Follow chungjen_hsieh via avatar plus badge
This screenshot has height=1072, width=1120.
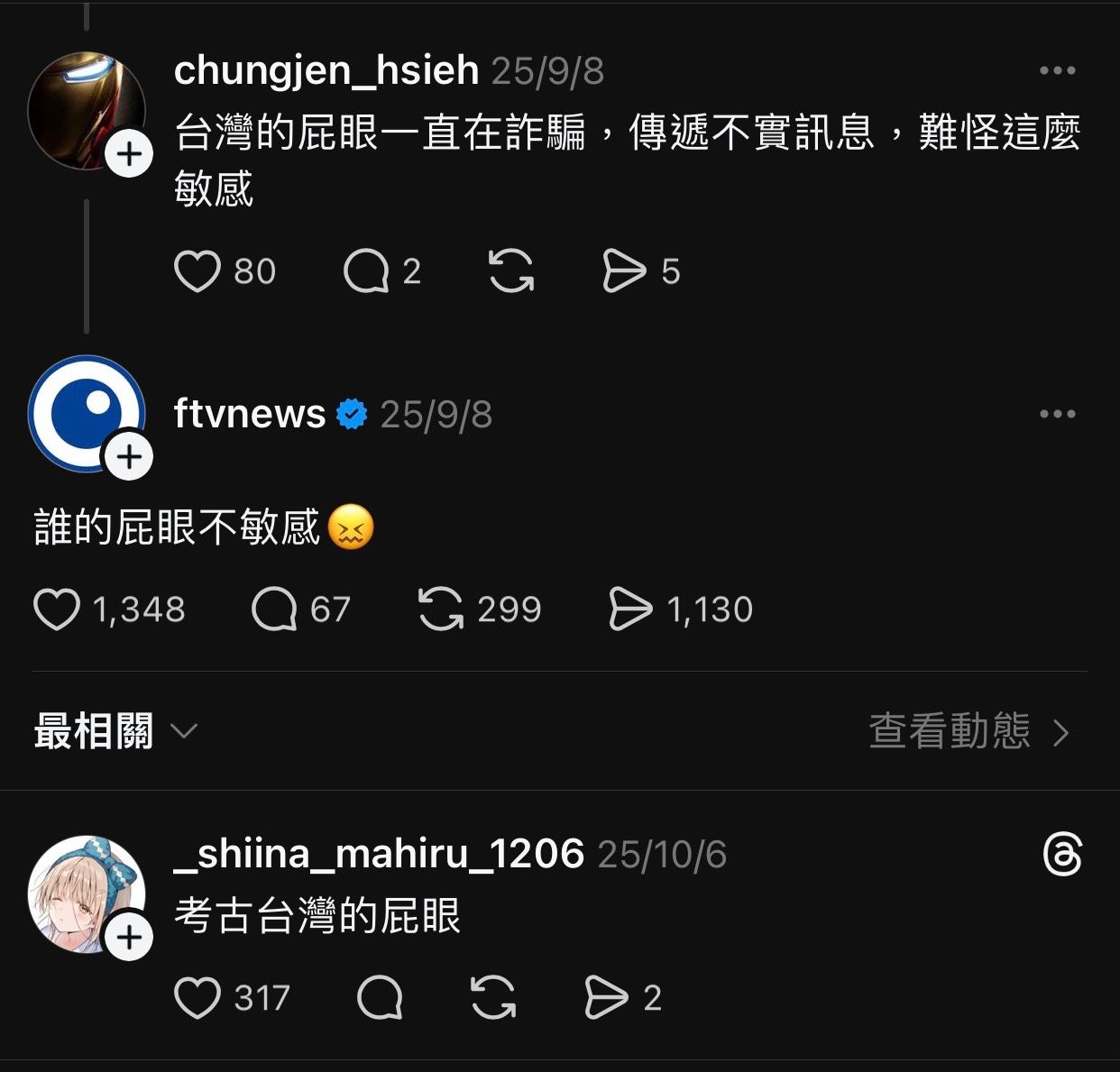point(129,154)
